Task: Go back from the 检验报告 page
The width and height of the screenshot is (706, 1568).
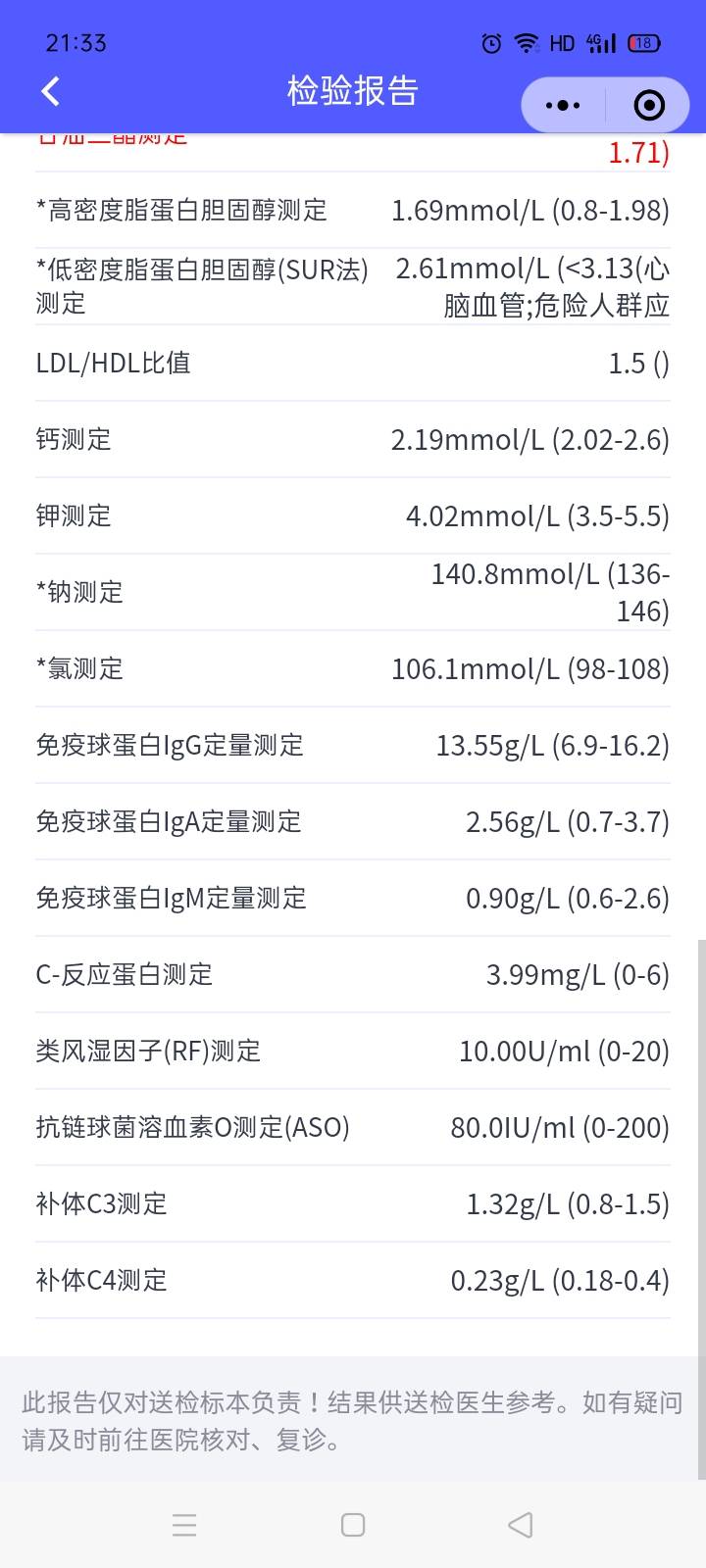Action: 51,92
